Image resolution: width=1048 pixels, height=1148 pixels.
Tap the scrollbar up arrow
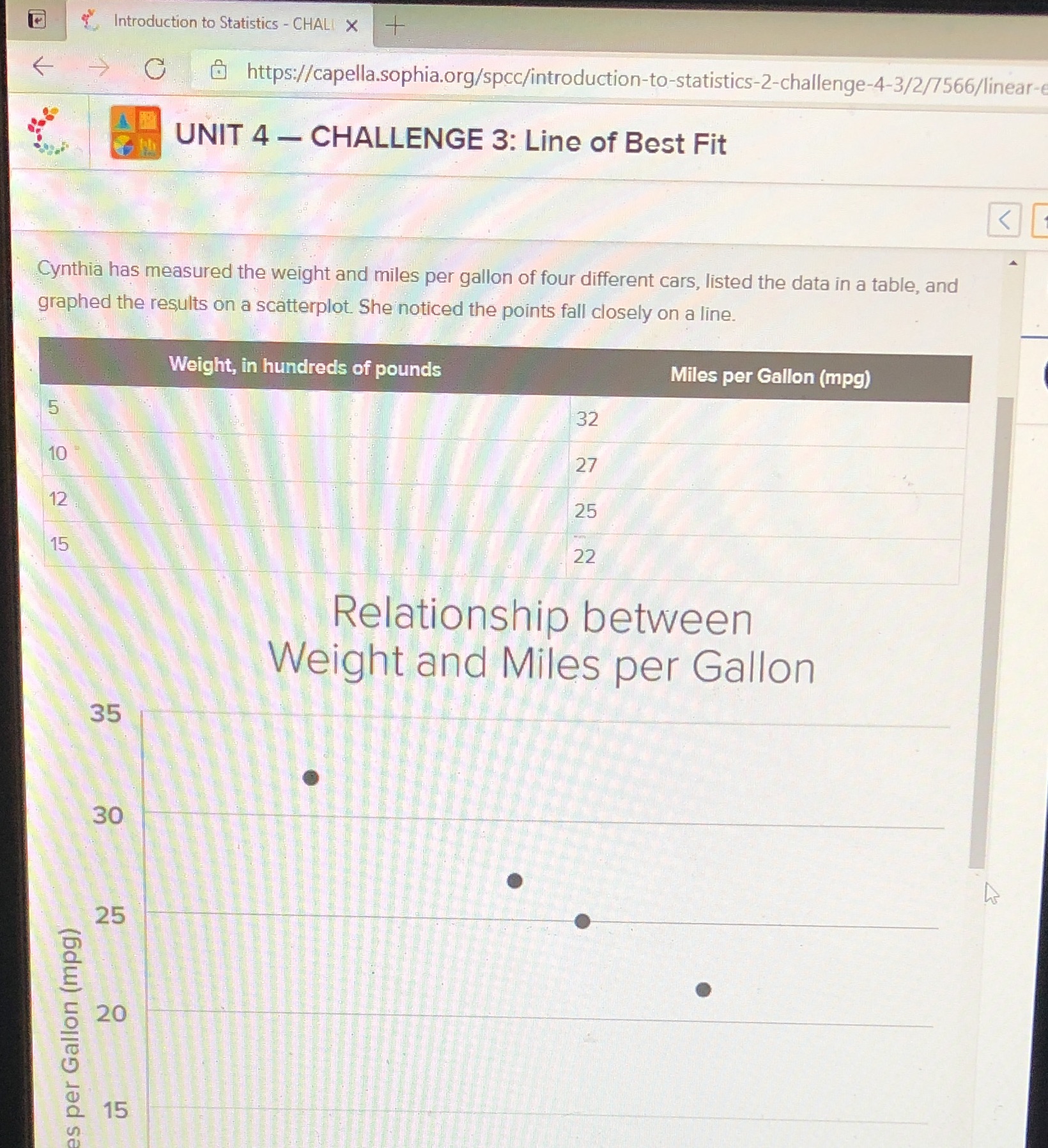pyautogui.click(x=1013, y=263)
